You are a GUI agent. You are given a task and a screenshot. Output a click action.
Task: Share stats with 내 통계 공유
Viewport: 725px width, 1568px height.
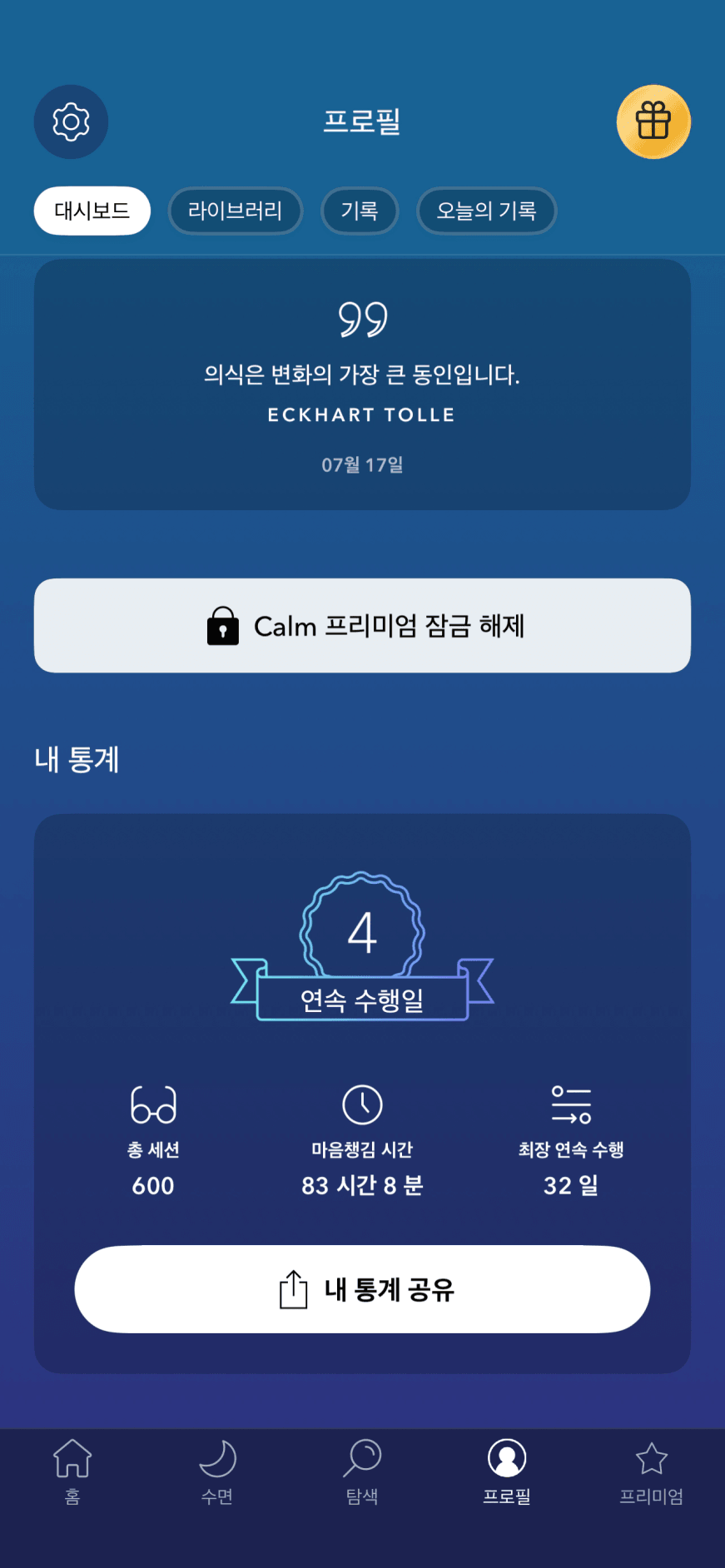[x=362, y=1289]
